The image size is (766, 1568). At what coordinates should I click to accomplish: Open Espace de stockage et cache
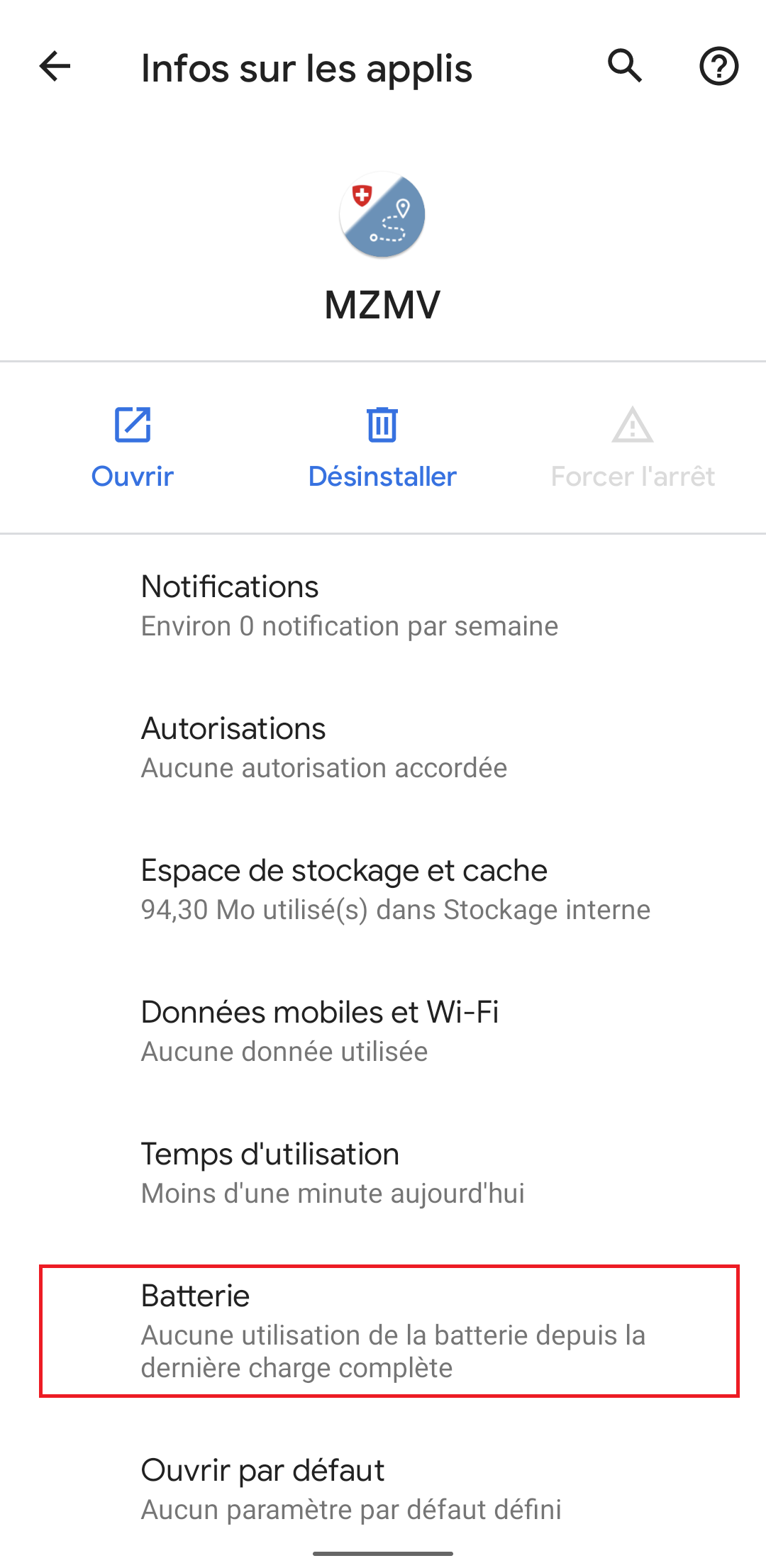point(383,889)
